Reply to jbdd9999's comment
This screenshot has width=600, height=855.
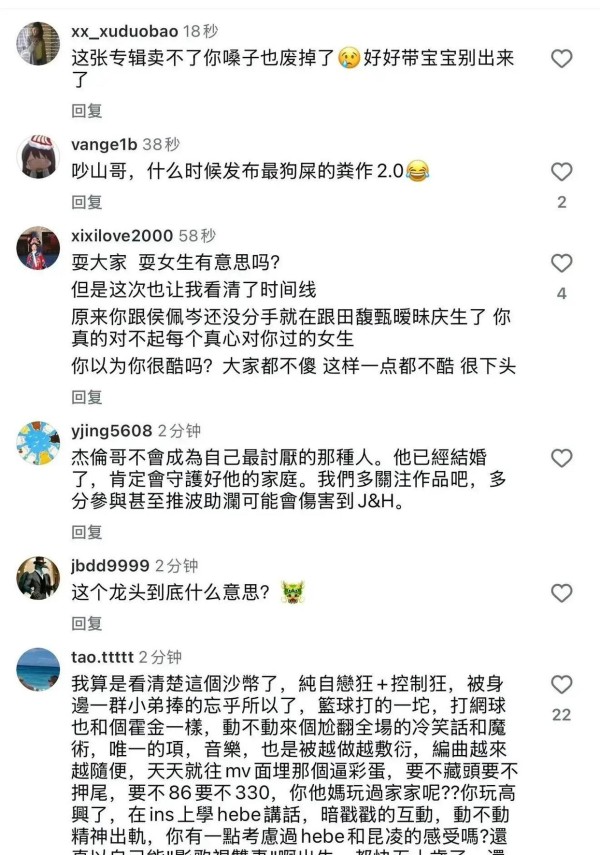click(87, 625)
